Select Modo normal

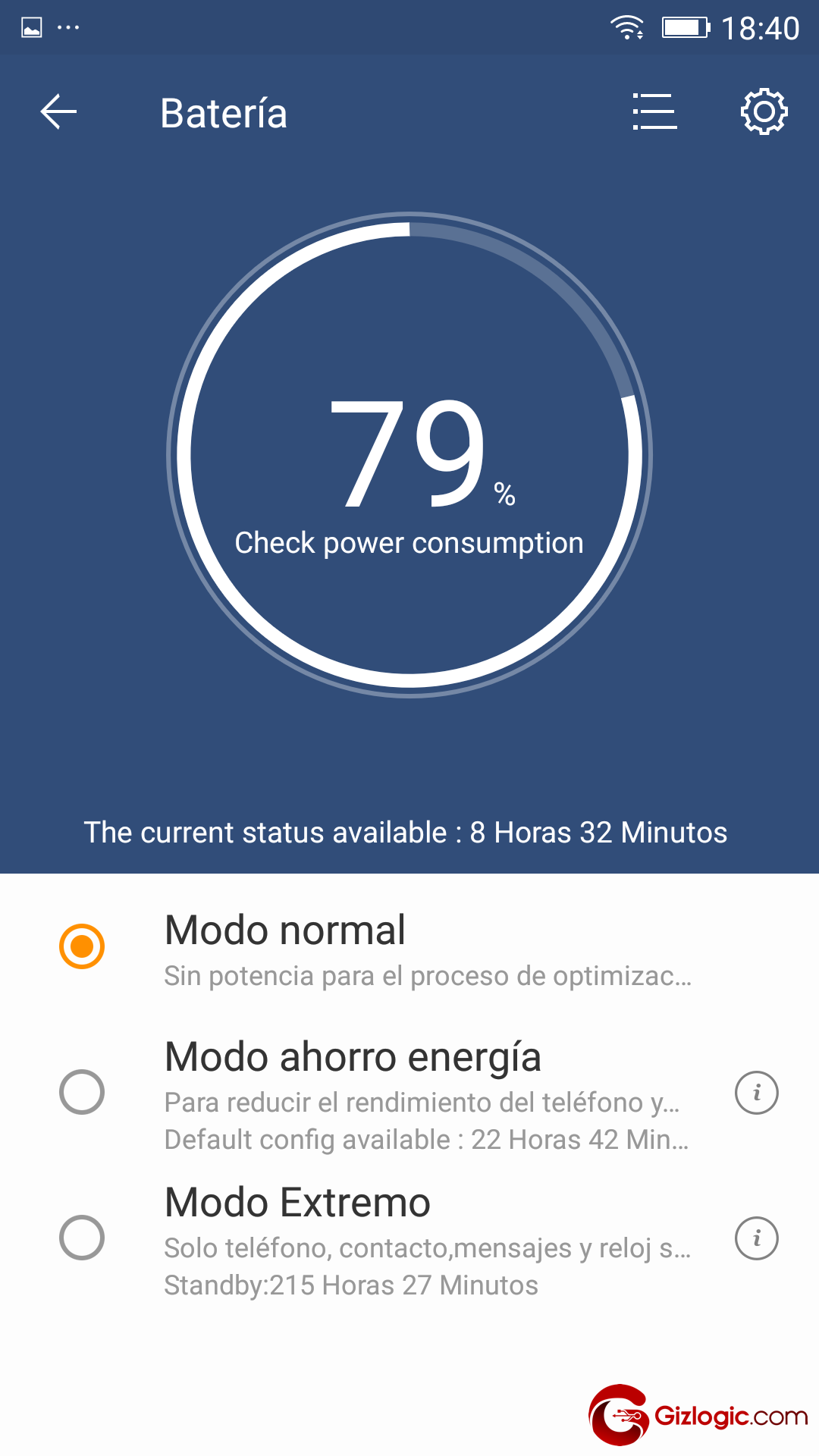[82, 946]
